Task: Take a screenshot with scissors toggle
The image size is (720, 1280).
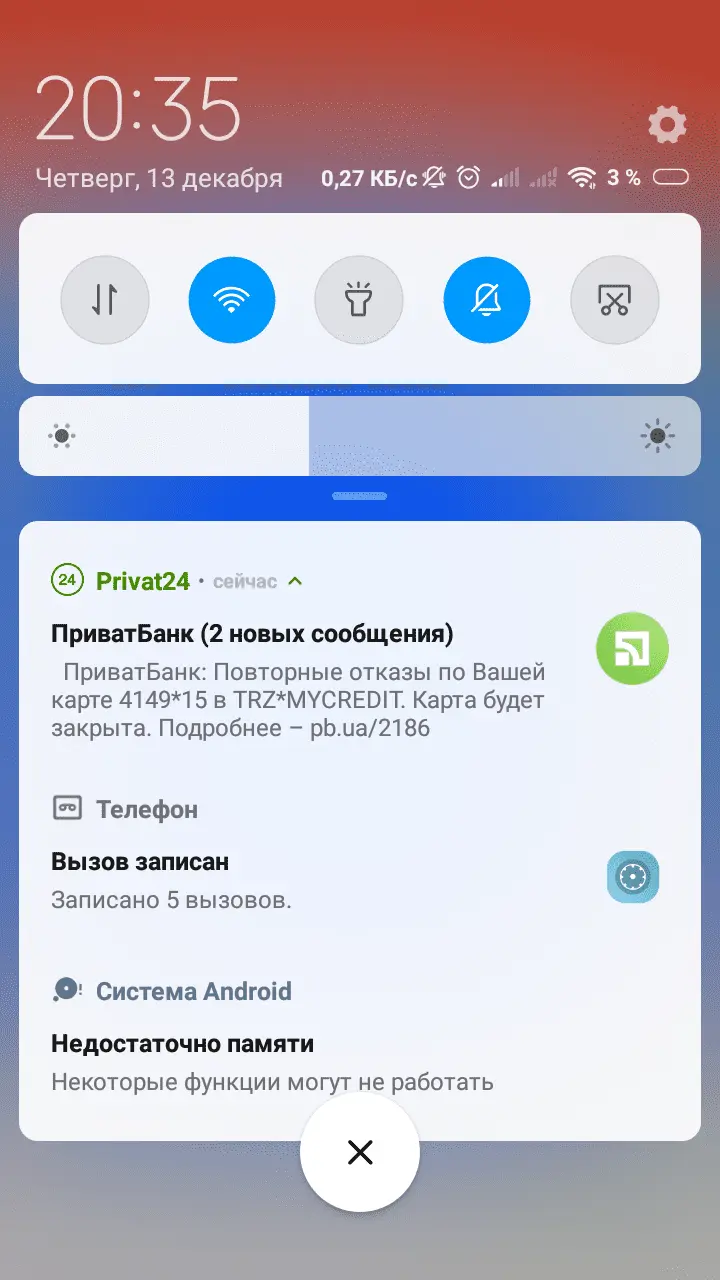Action: coord(614,300)
